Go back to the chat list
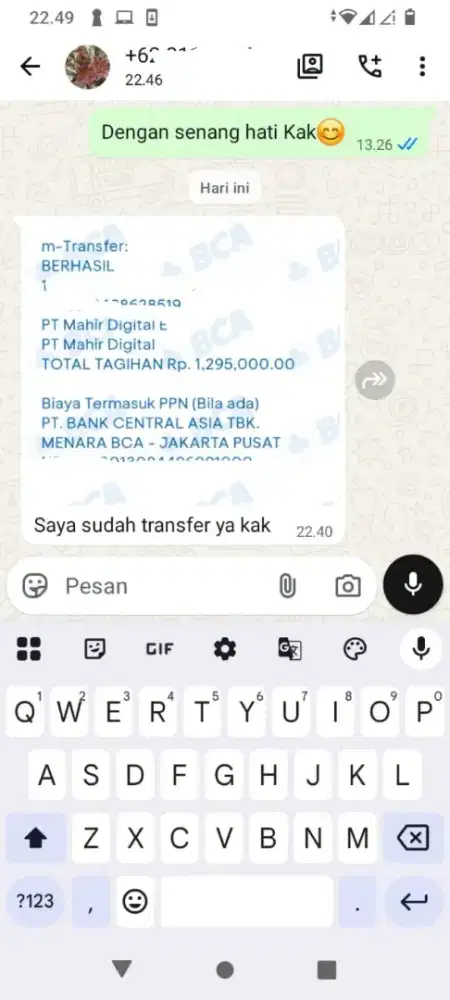Viewport: 450px width, 1000px height. click(30, 66)
